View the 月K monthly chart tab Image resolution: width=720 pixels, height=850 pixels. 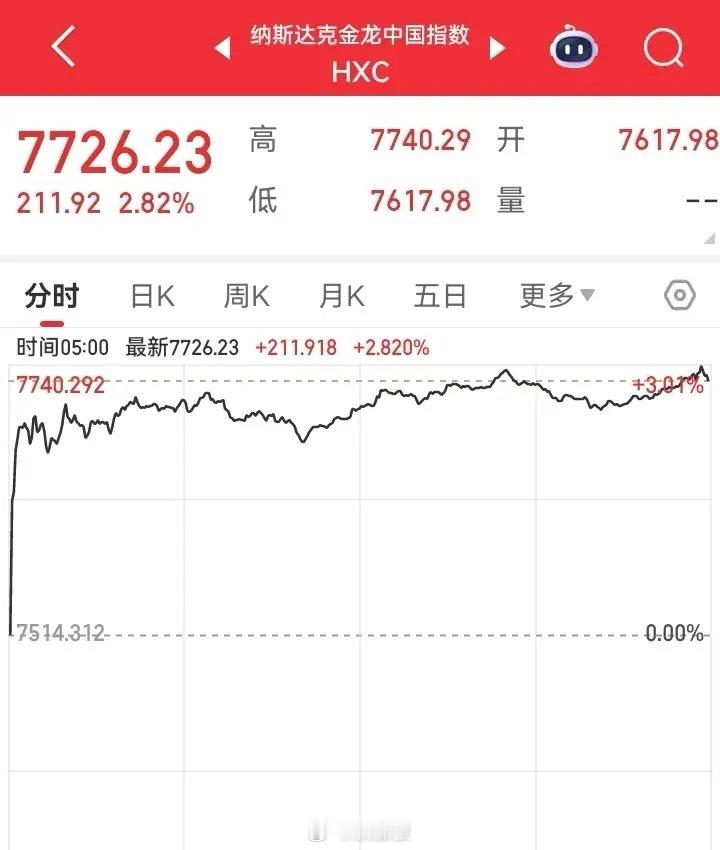pos(344,295)
